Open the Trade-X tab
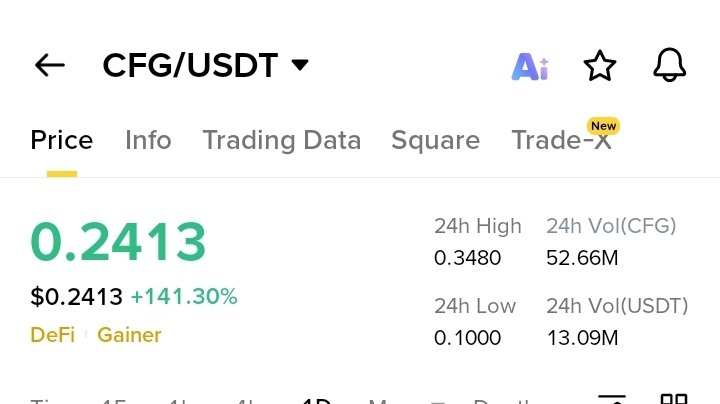The image size is (720, 404). 561,140
